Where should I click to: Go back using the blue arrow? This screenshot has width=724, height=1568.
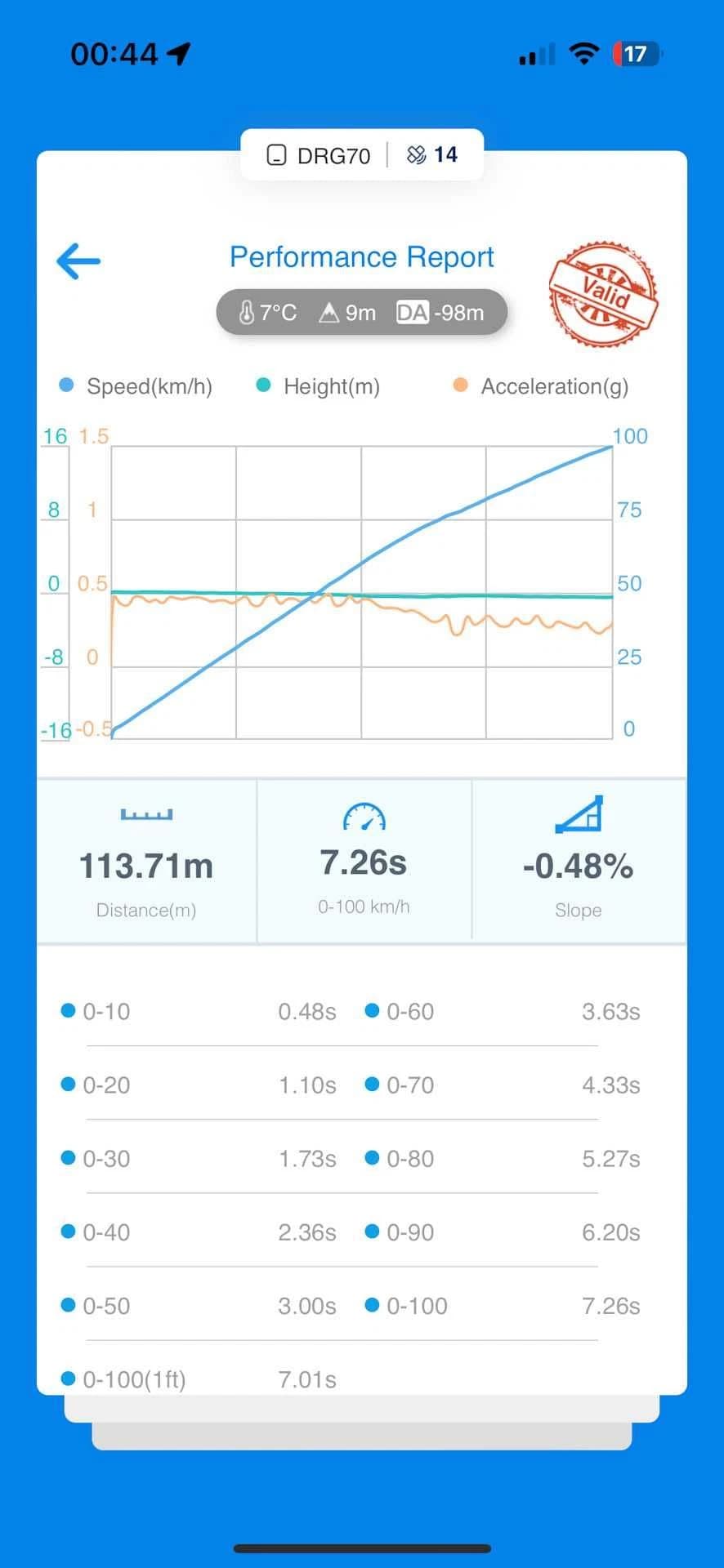pyautogui.click(x=78, y=261)
